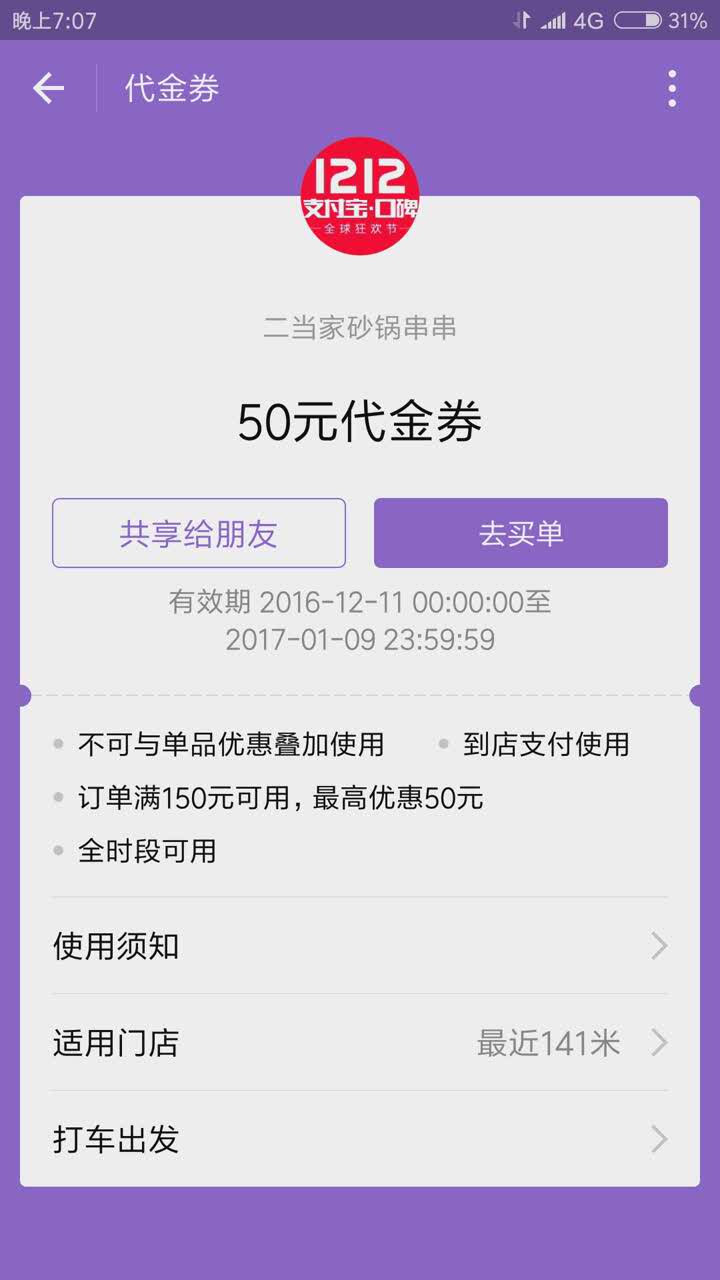Tap 去买单 to pay the bill
Screen dimensions: 720x1280
click(520, 533)
